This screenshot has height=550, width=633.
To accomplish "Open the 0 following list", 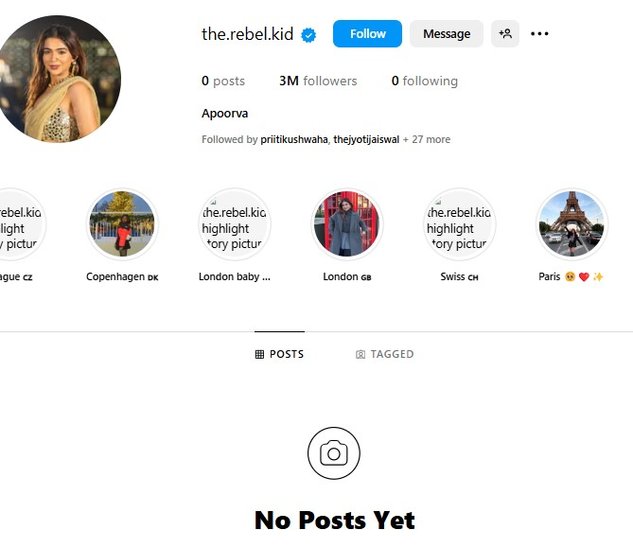I will pos(424,81).
